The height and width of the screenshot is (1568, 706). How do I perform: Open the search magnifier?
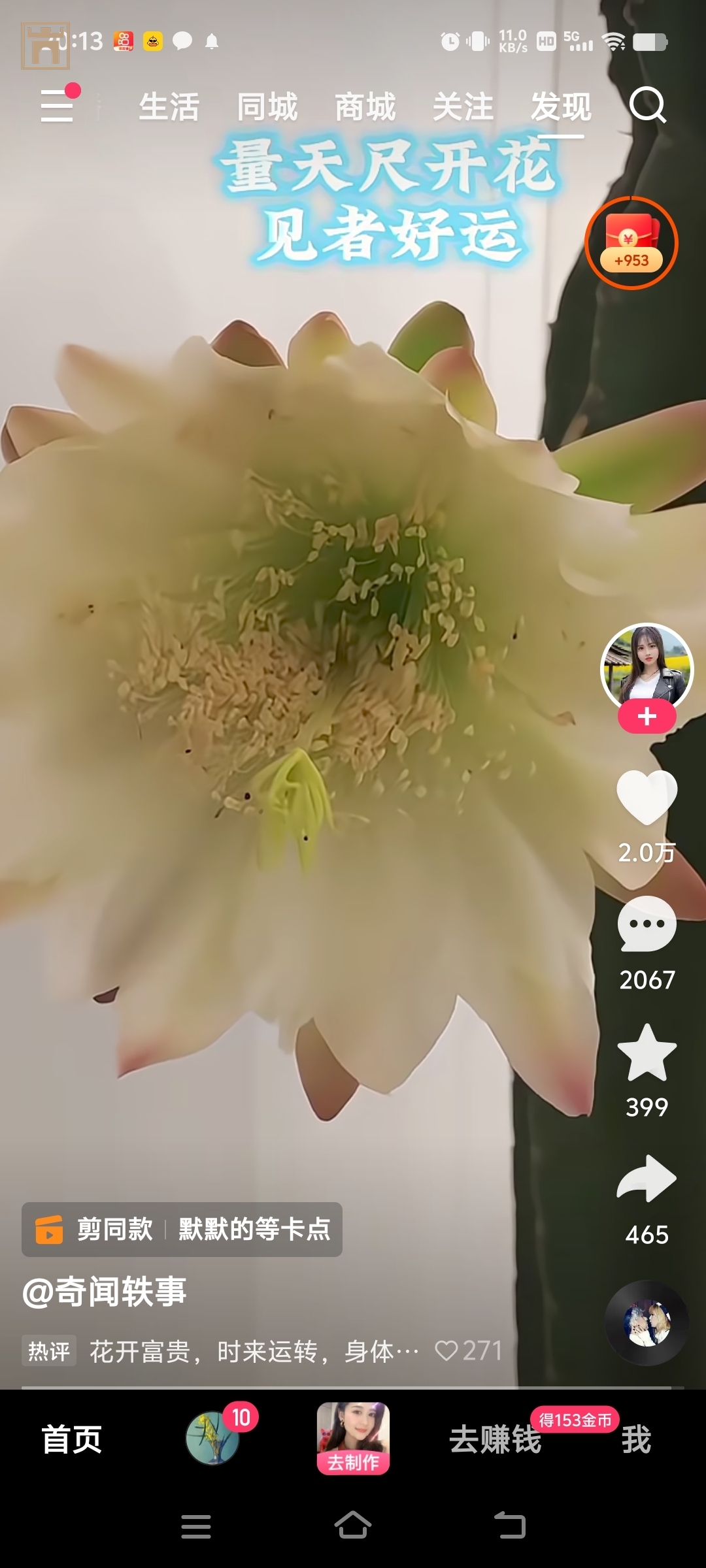[647, 106]
